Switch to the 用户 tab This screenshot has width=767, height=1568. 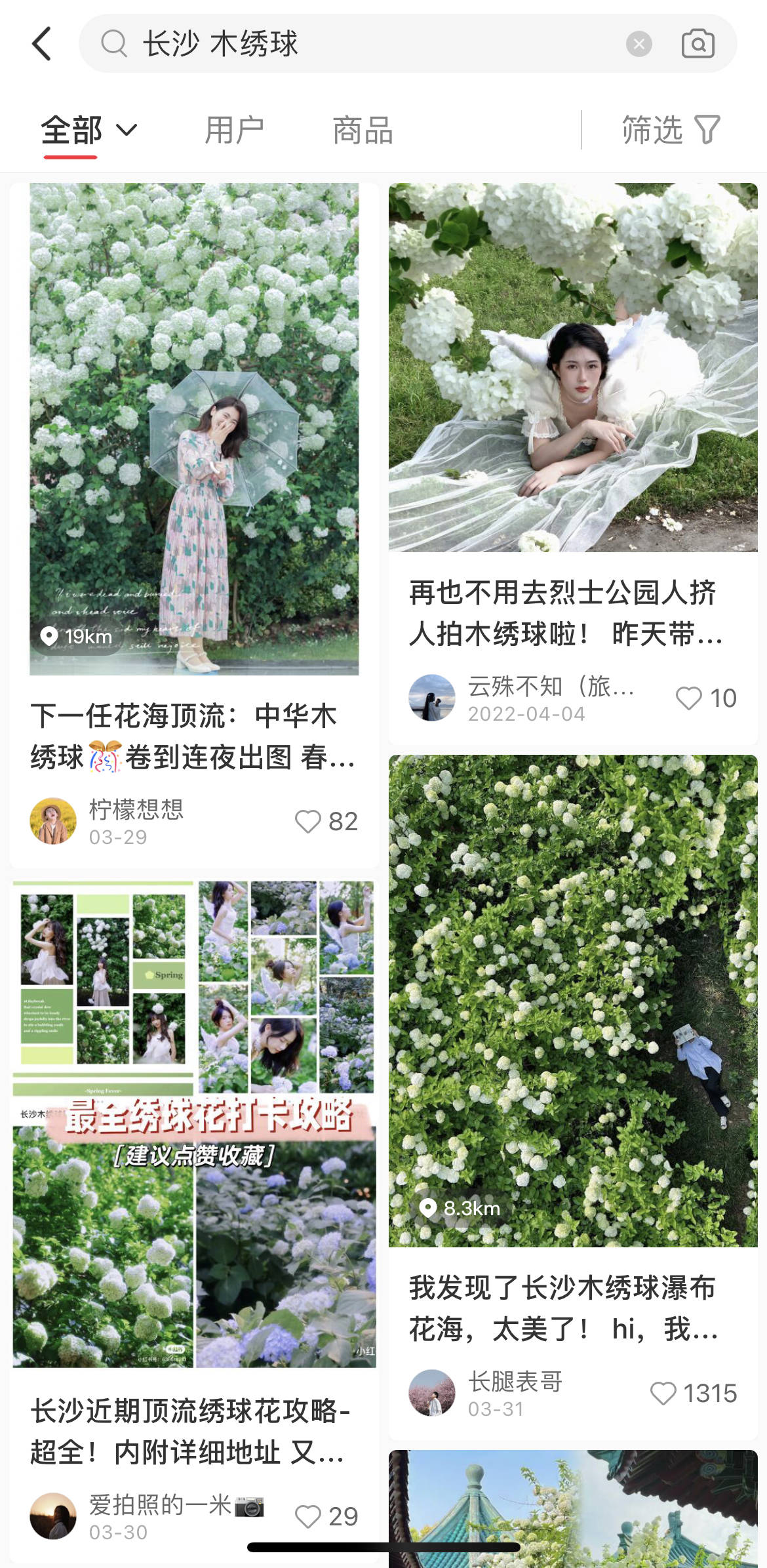tap(234, 130)
